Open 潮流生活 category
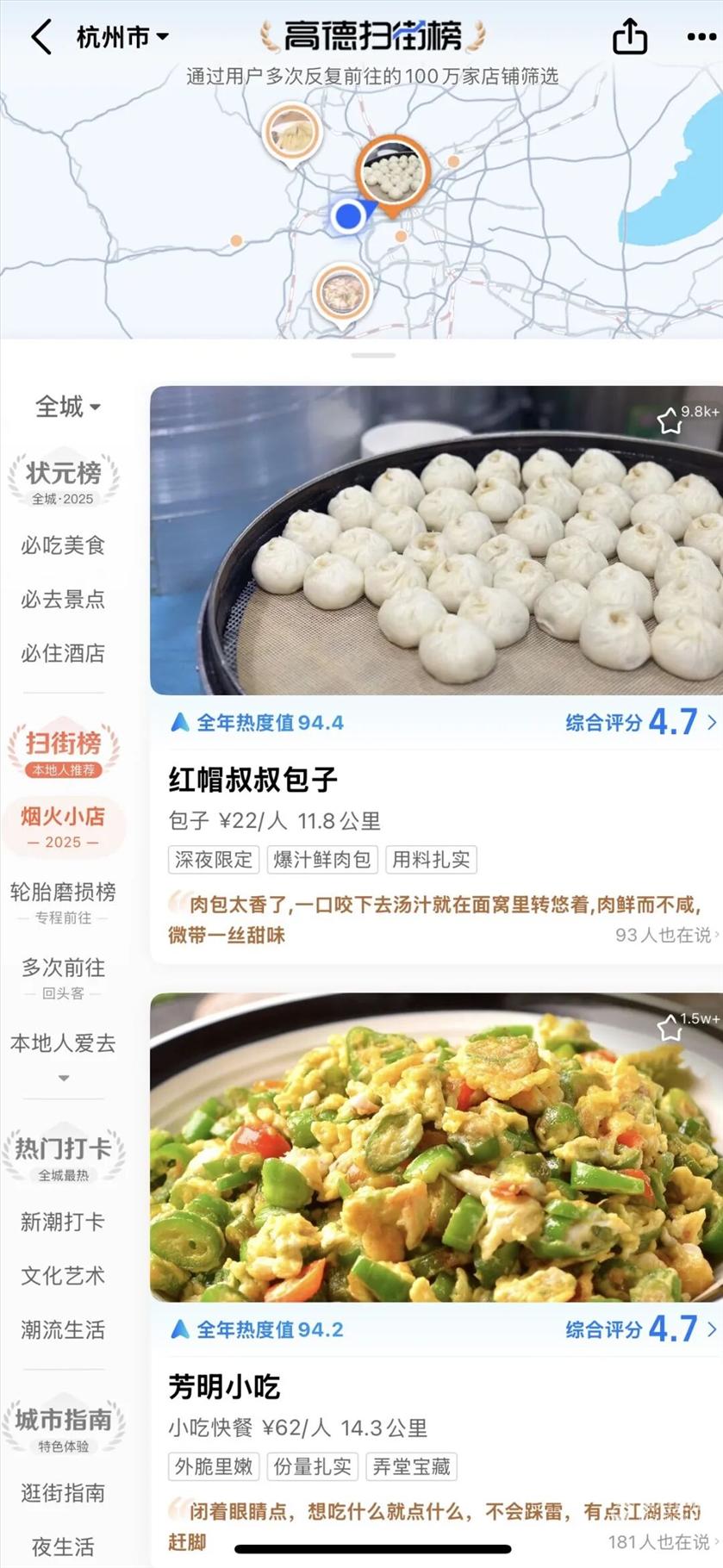Image resolution: width=723 pixels, height=1568 pixels. point(63,1330)
